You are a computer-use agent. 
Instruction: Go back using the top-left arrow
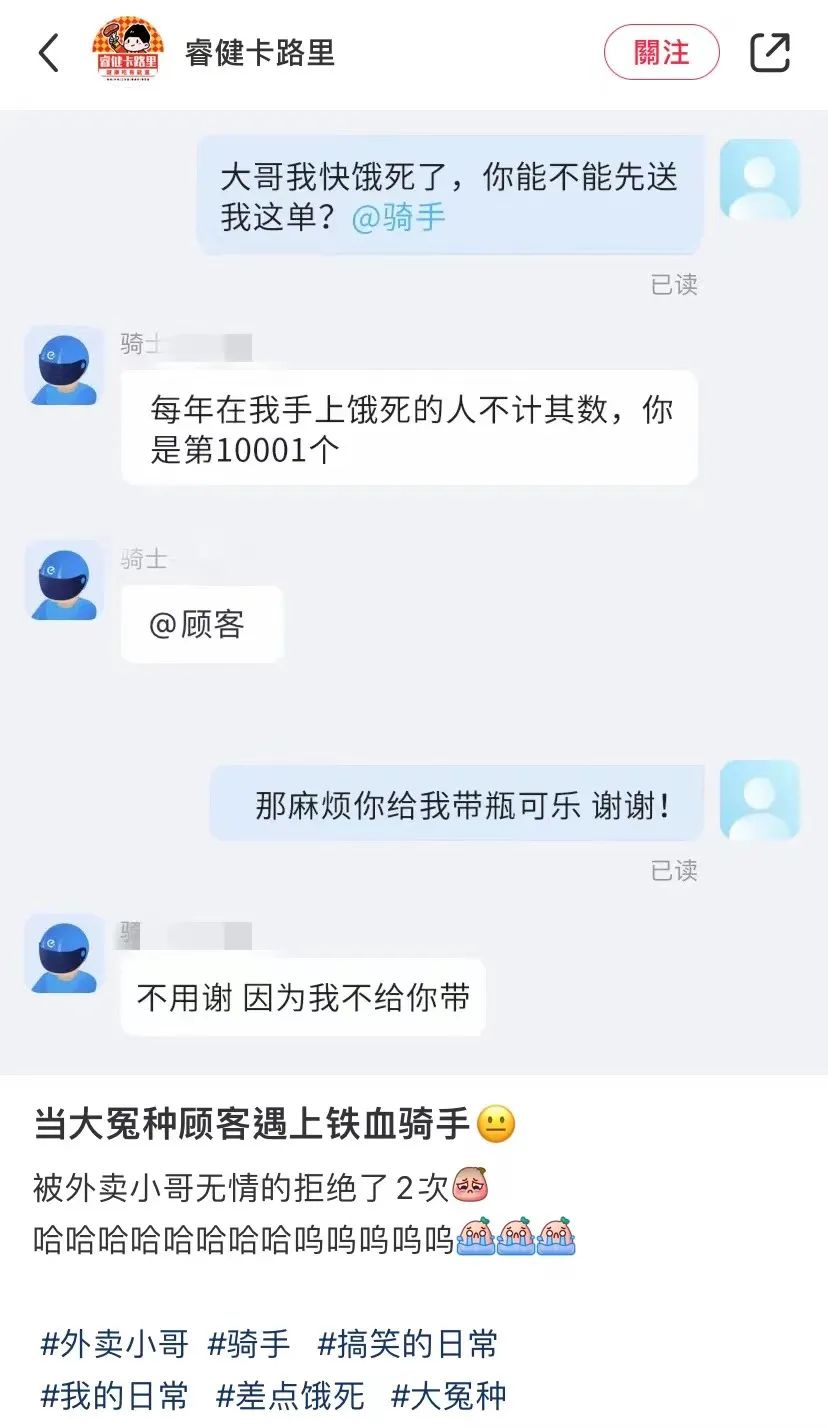click(48, 53)
